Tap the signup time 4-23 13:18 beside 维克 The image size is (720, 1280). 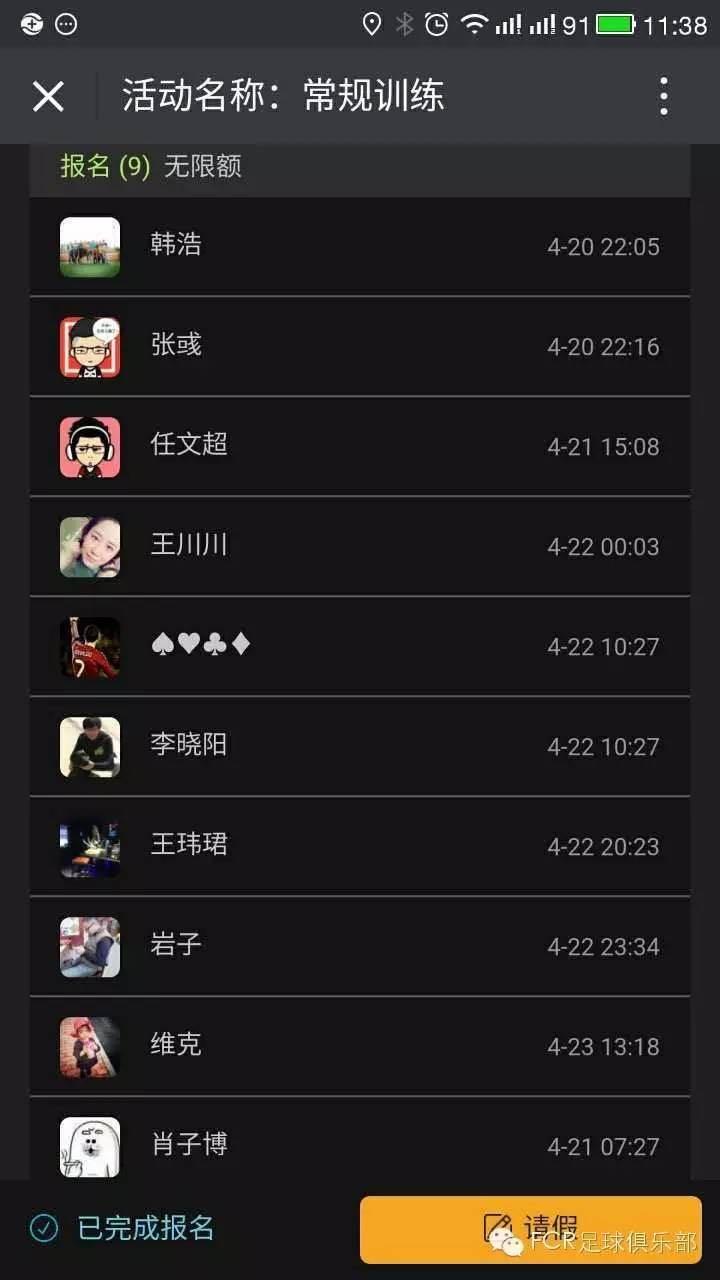coord(602,1046)
